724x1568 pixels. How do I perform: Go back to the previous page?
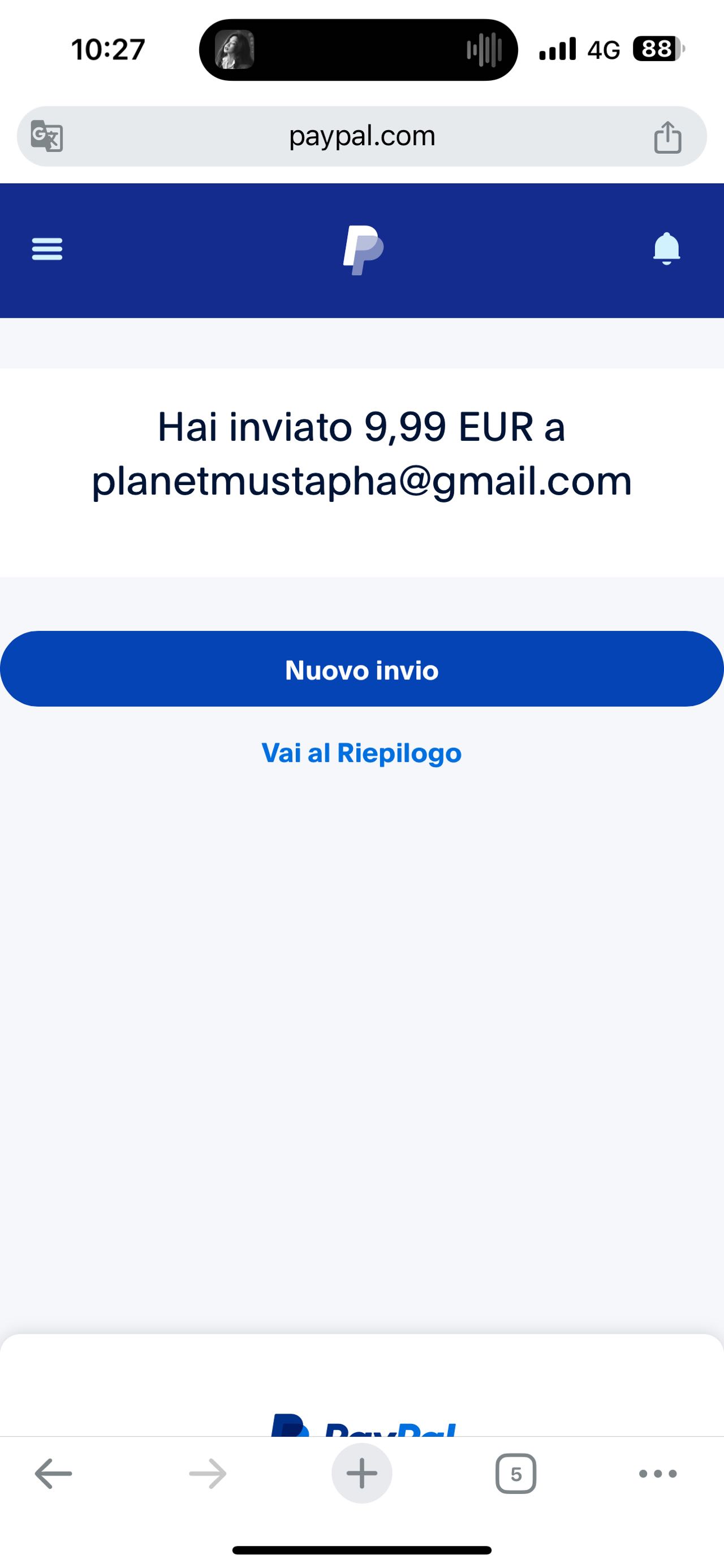tap(54, 1474)
